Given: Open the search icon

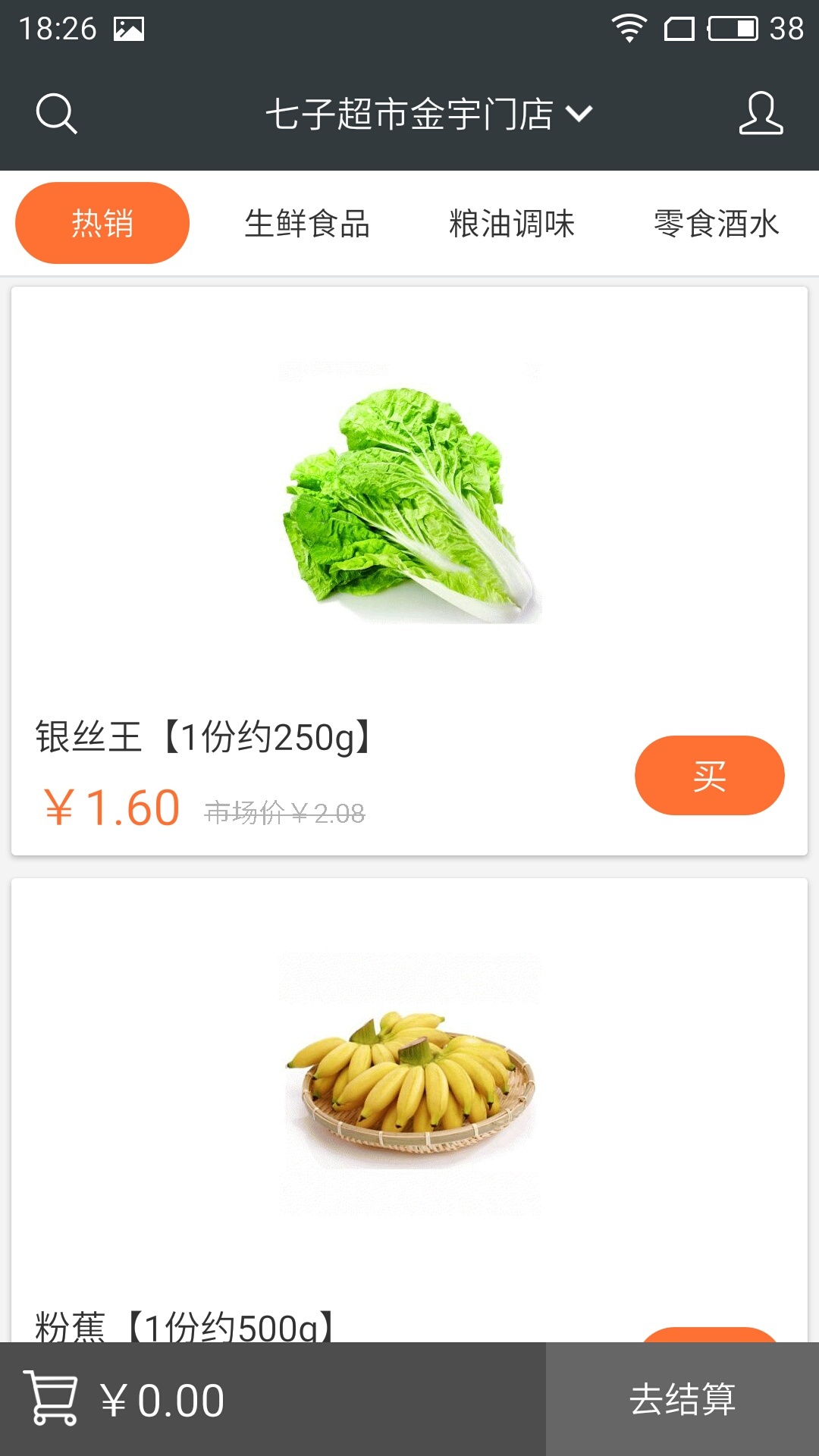Looking at the screenshot, I should coord(58,114).
